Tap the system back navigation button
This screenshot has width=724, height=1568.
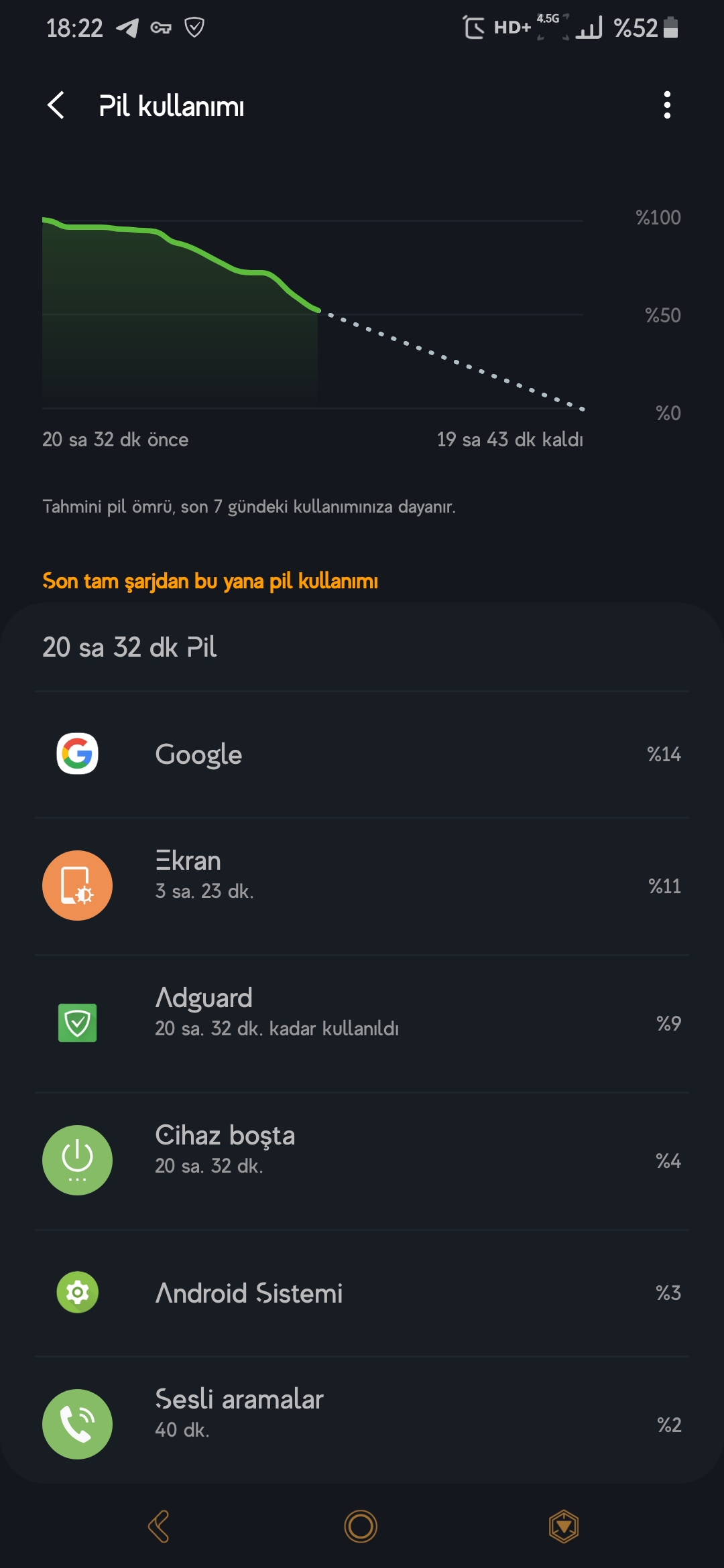tap(159, 1526)
